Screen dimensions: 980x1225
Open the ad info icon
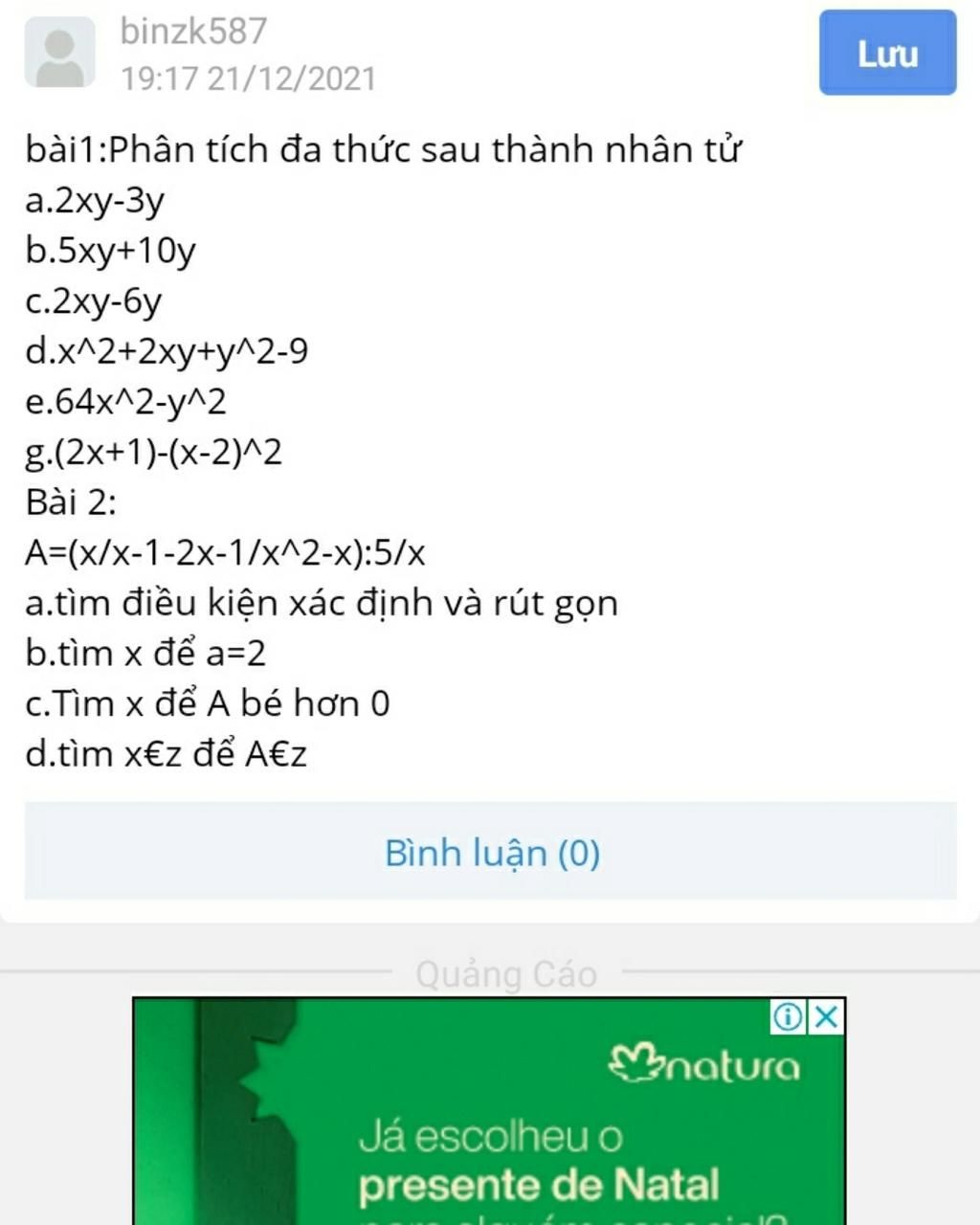(x=788, y=1016)
